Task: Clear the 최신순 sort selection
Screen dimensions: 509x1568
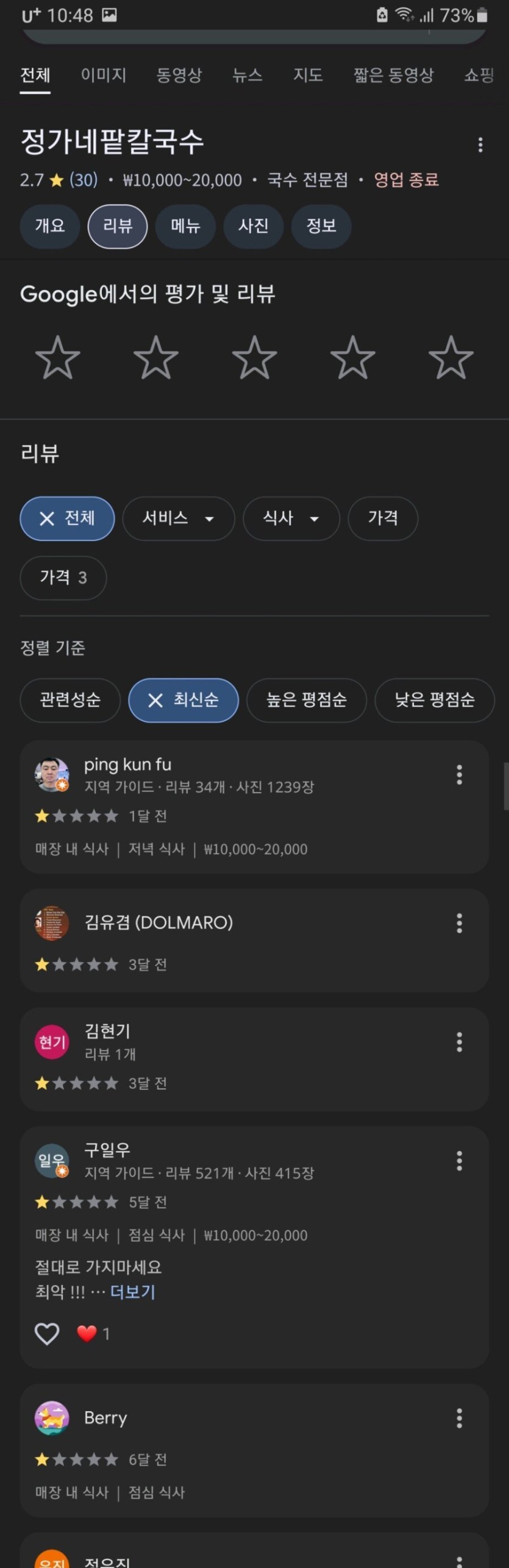Action: (x=156, y=700)
